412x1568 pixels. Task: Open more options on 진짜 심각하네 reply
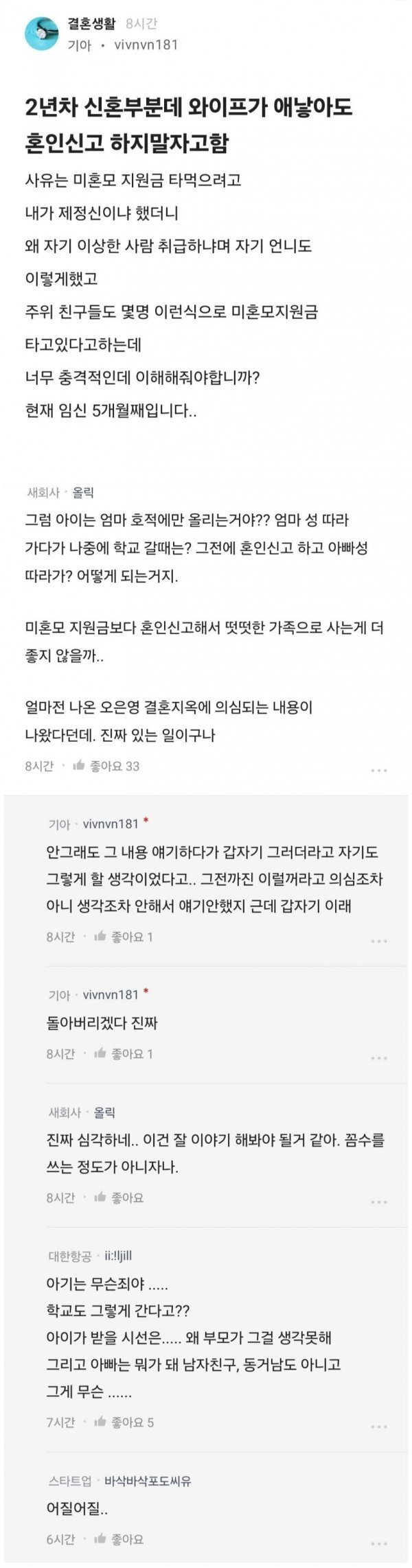[379, 1202]
